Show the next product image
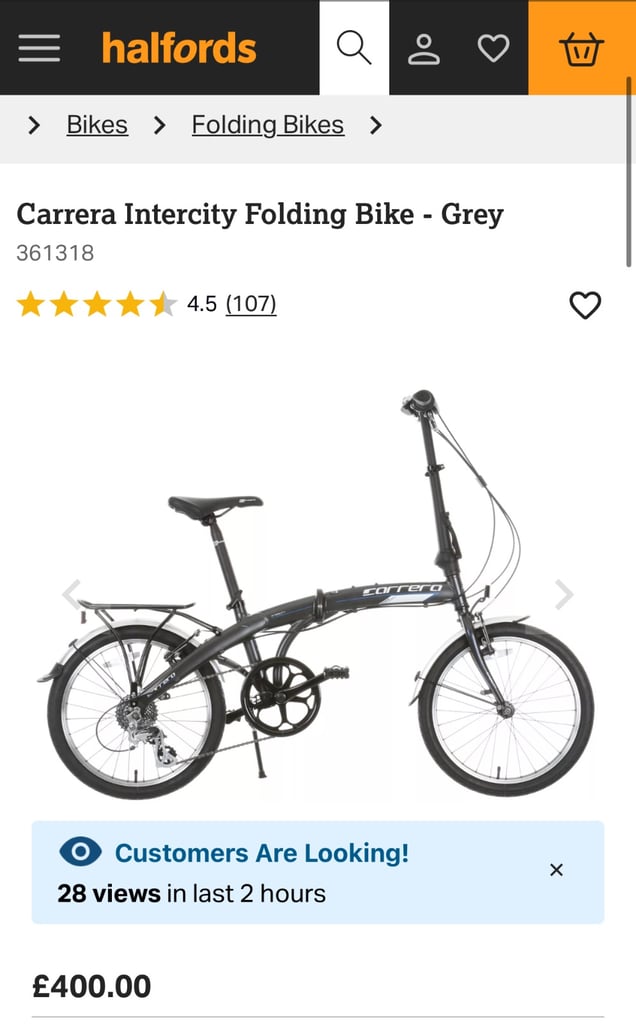The image size is (636, 1024). coord(564,594)
